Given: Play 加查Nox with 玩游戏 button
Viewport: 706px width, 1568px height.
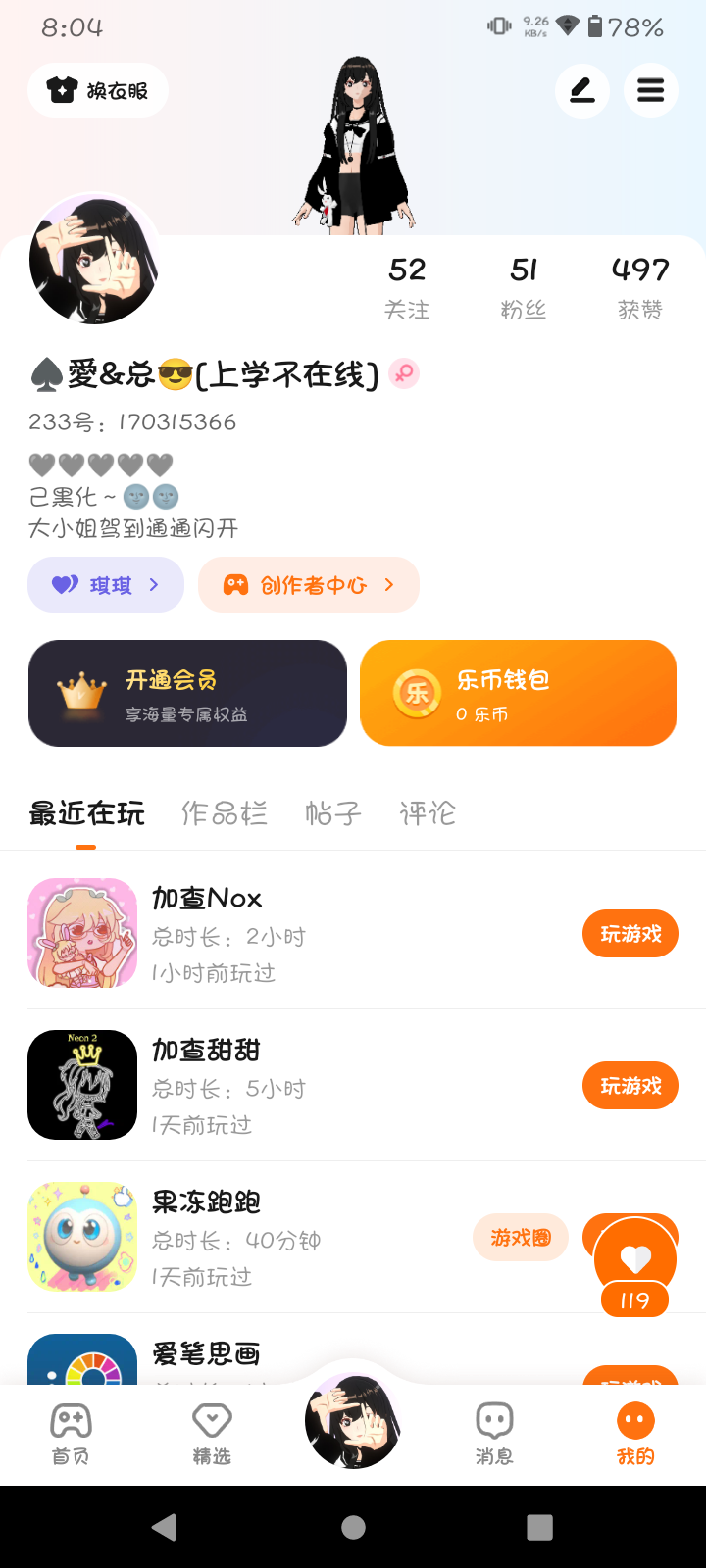Looking at the screenshot, I should 630,934.
